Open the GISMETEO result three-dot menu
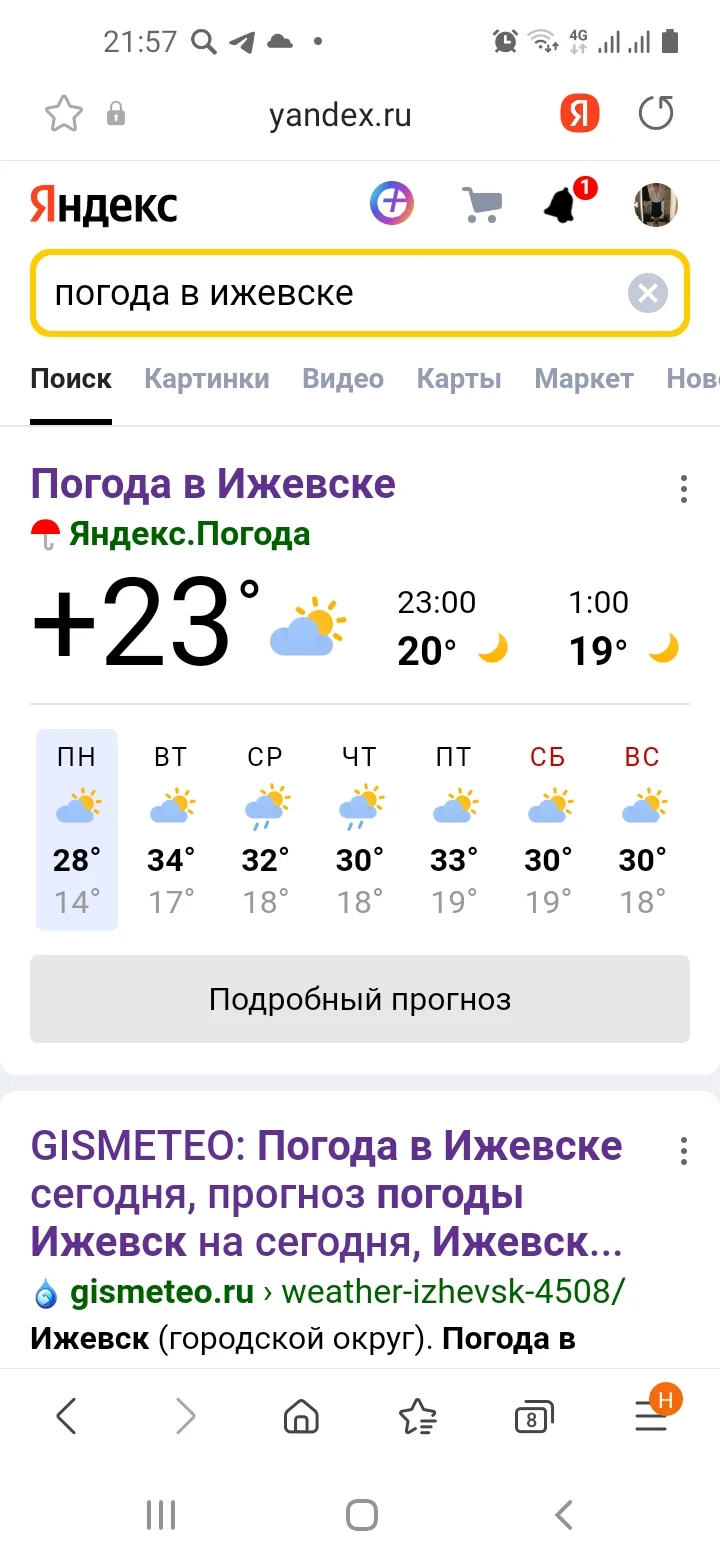The width and height of the screenshot is (720, 1560). pyautogui.click(x=684, y=1152)
